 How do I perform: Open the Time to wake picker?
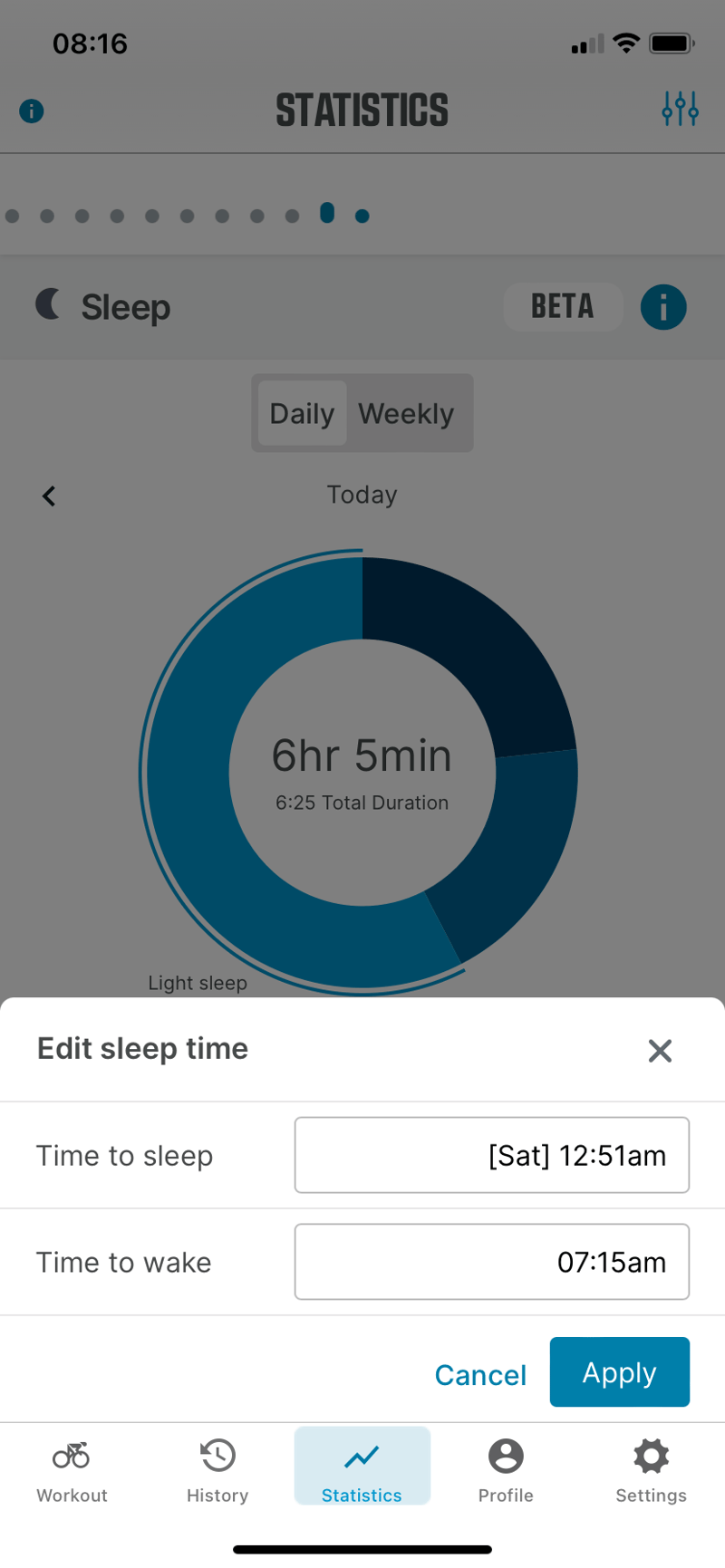pos(491,1261)
